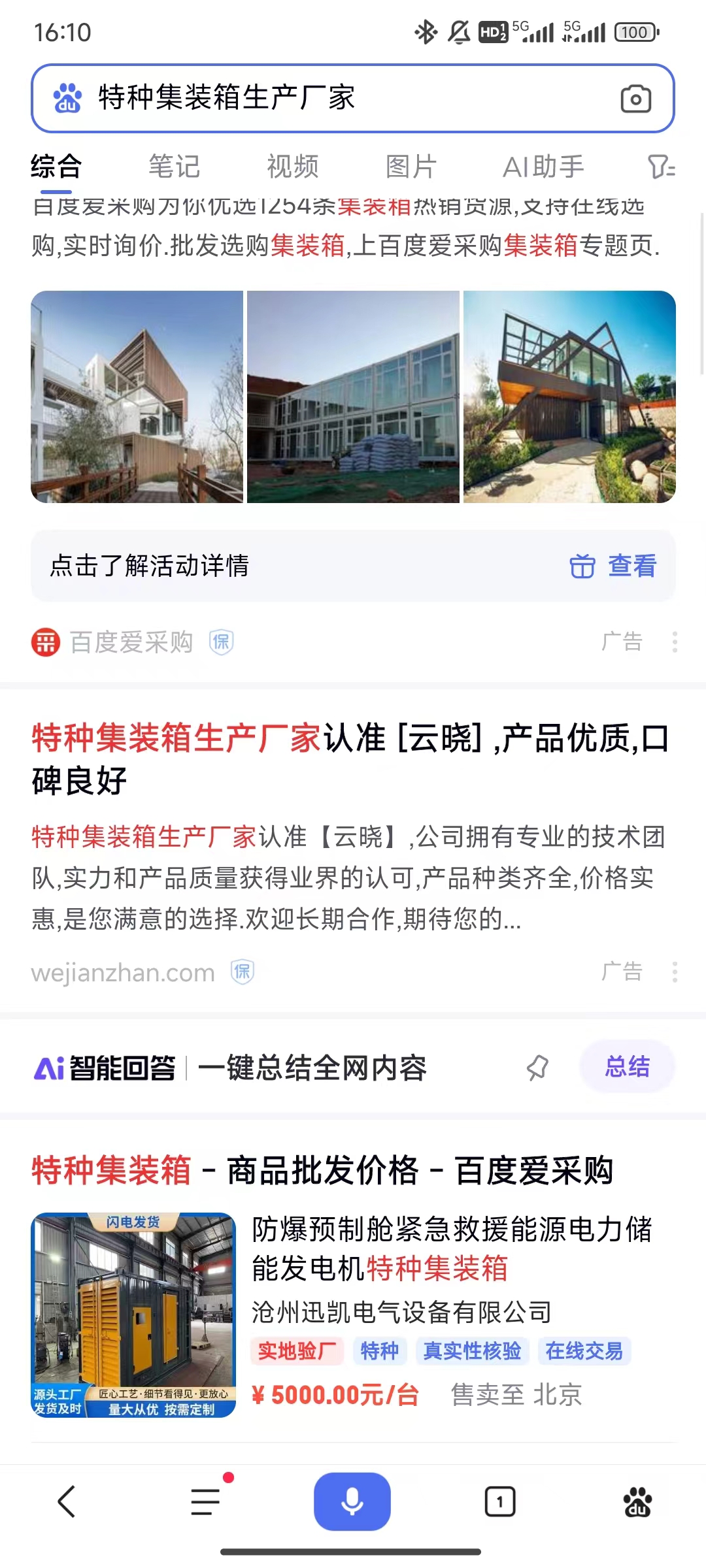Open the AI助手 tab

coord(543,167)
